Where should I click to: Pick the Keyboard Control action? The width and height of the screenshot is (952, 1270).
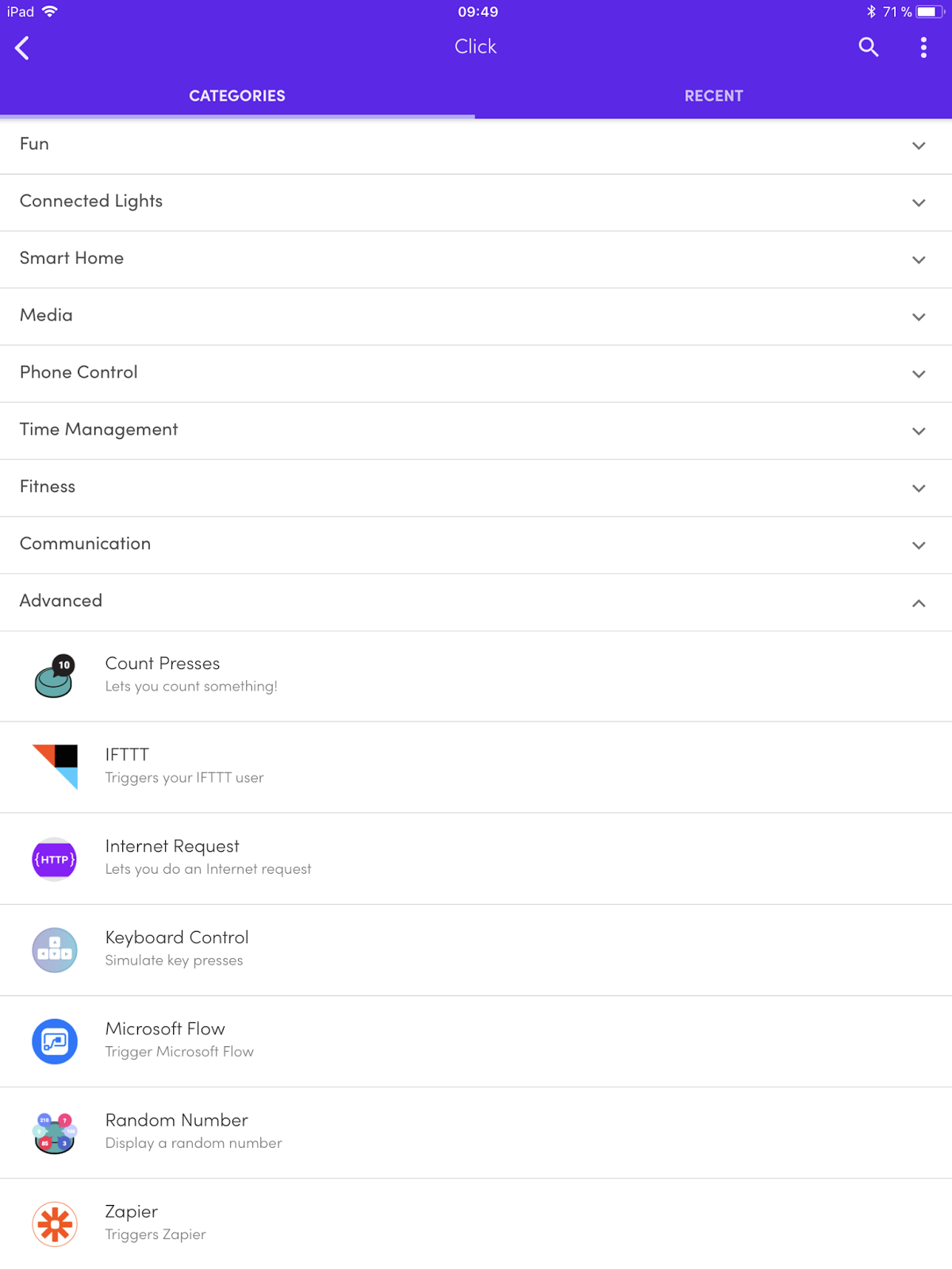click(476, 949)
